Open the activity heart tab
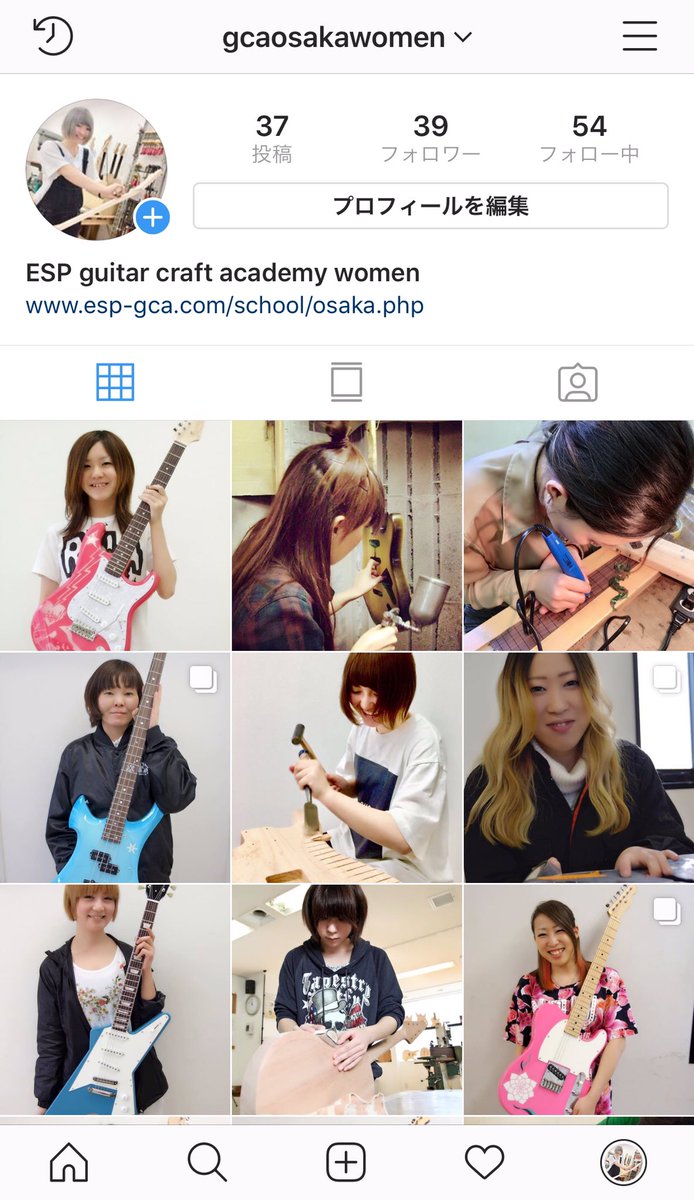The height and width of the screenshot is (1200, 694). 484,1162
